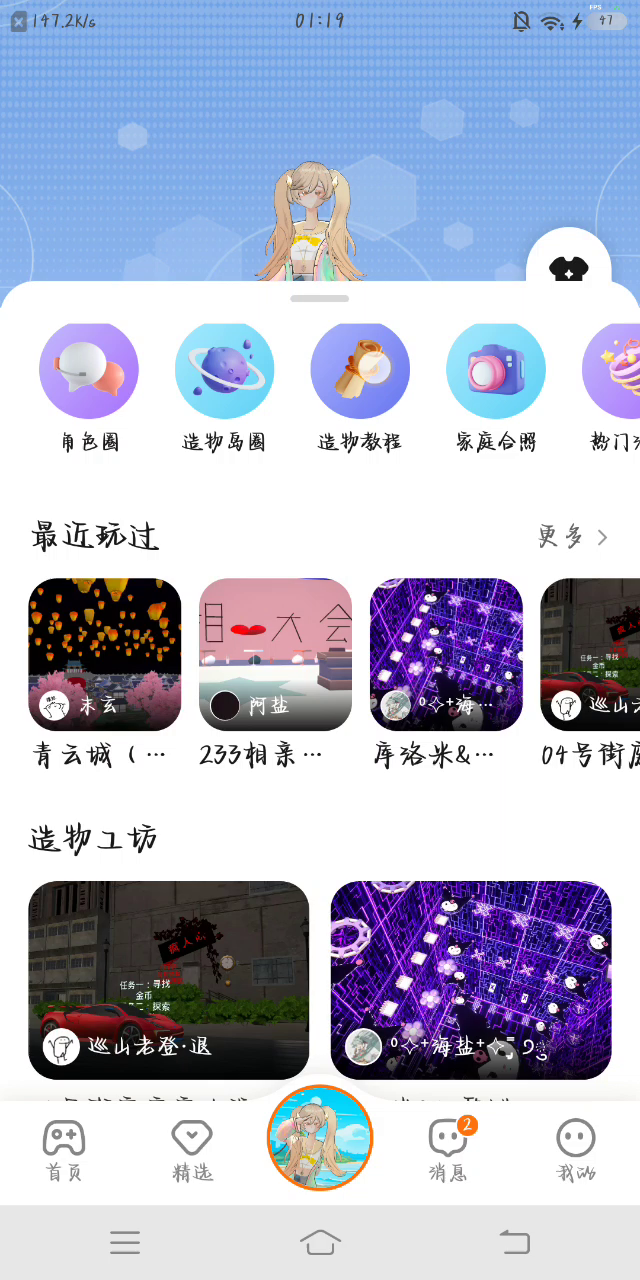This screenshot has width=640, height=1280.
Task: Go back with the system back button
Action: (x=514, y=1242)
